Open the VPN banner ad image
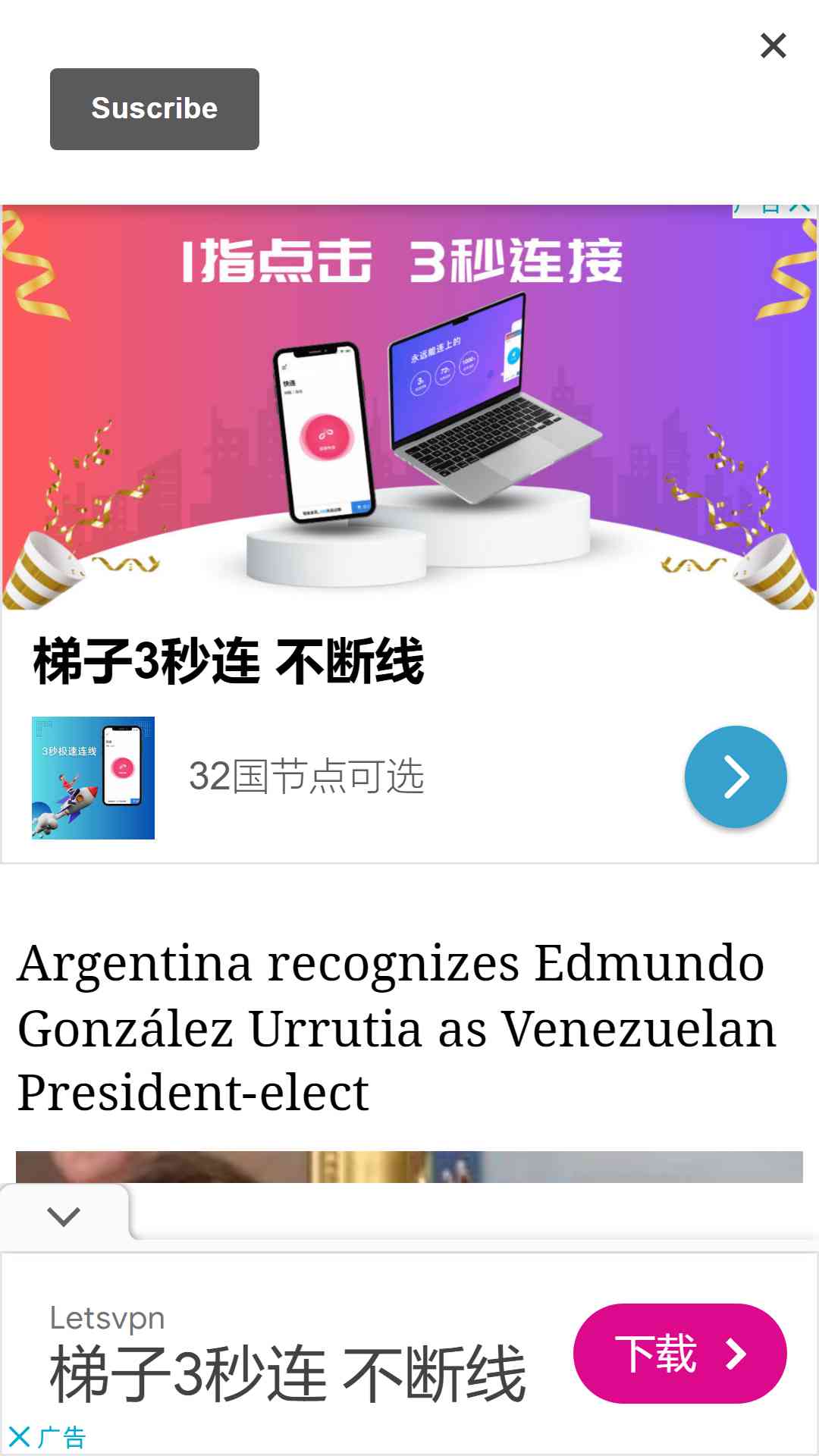This screenshot has height=1456, width=819. 409,407
